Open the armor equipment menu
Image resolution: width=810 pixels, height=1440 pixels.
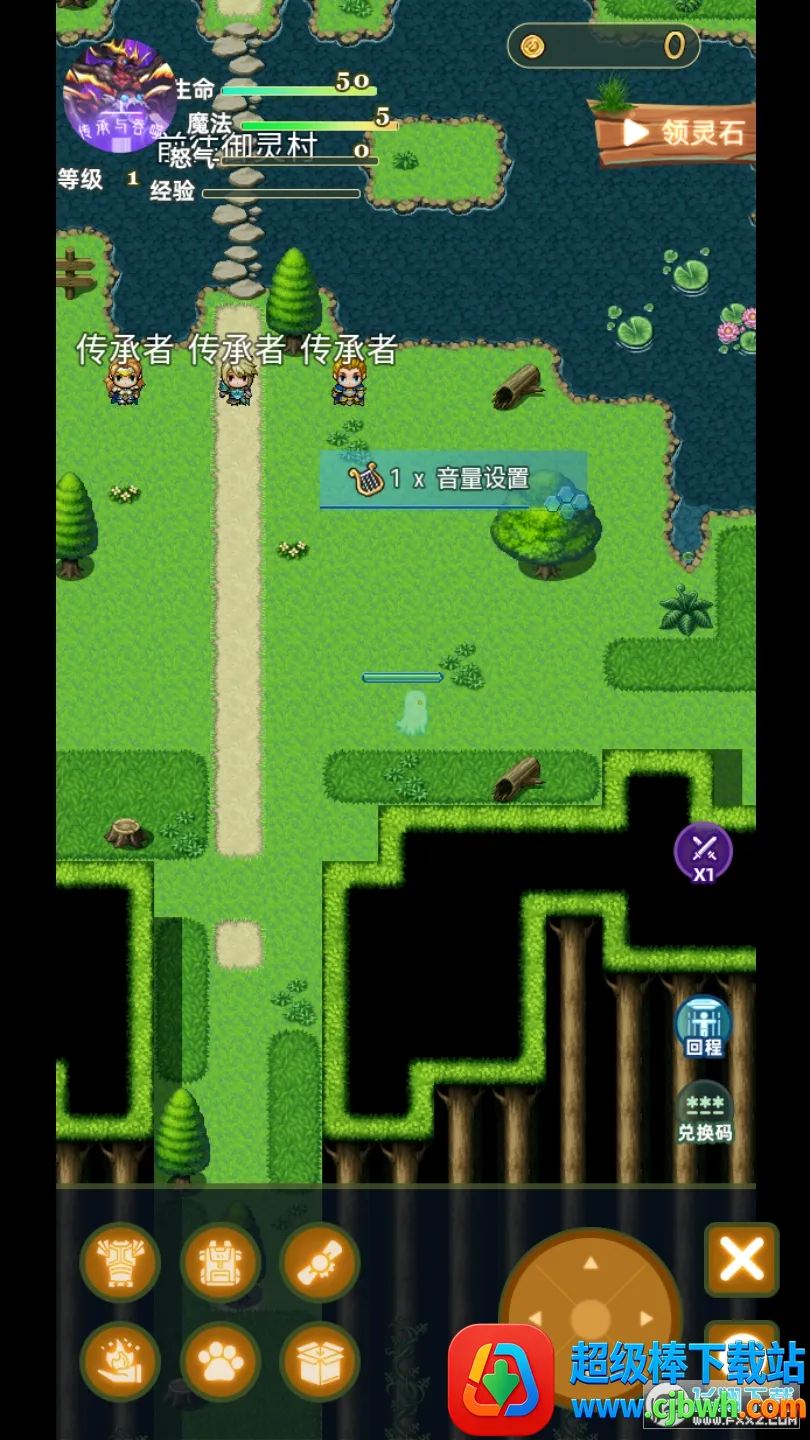click(120, 1262)
